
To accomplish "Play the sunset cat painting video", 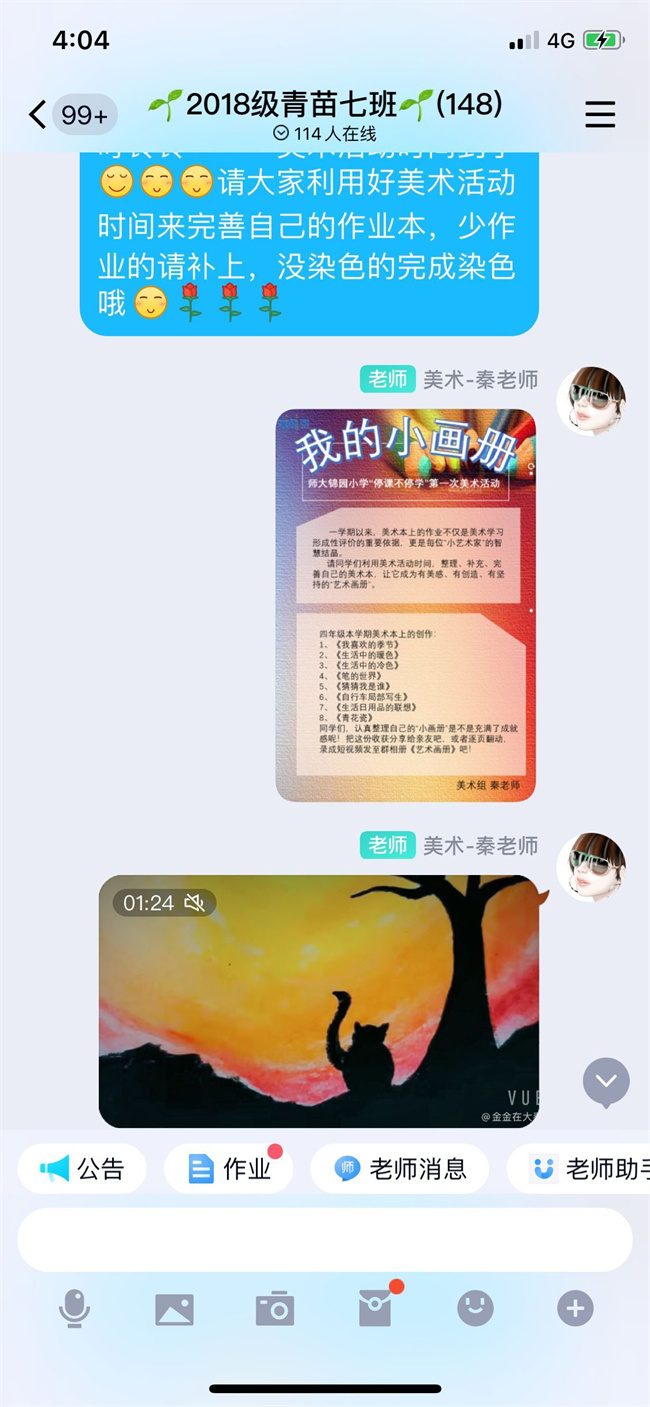I will click(x=318, y=1001).
